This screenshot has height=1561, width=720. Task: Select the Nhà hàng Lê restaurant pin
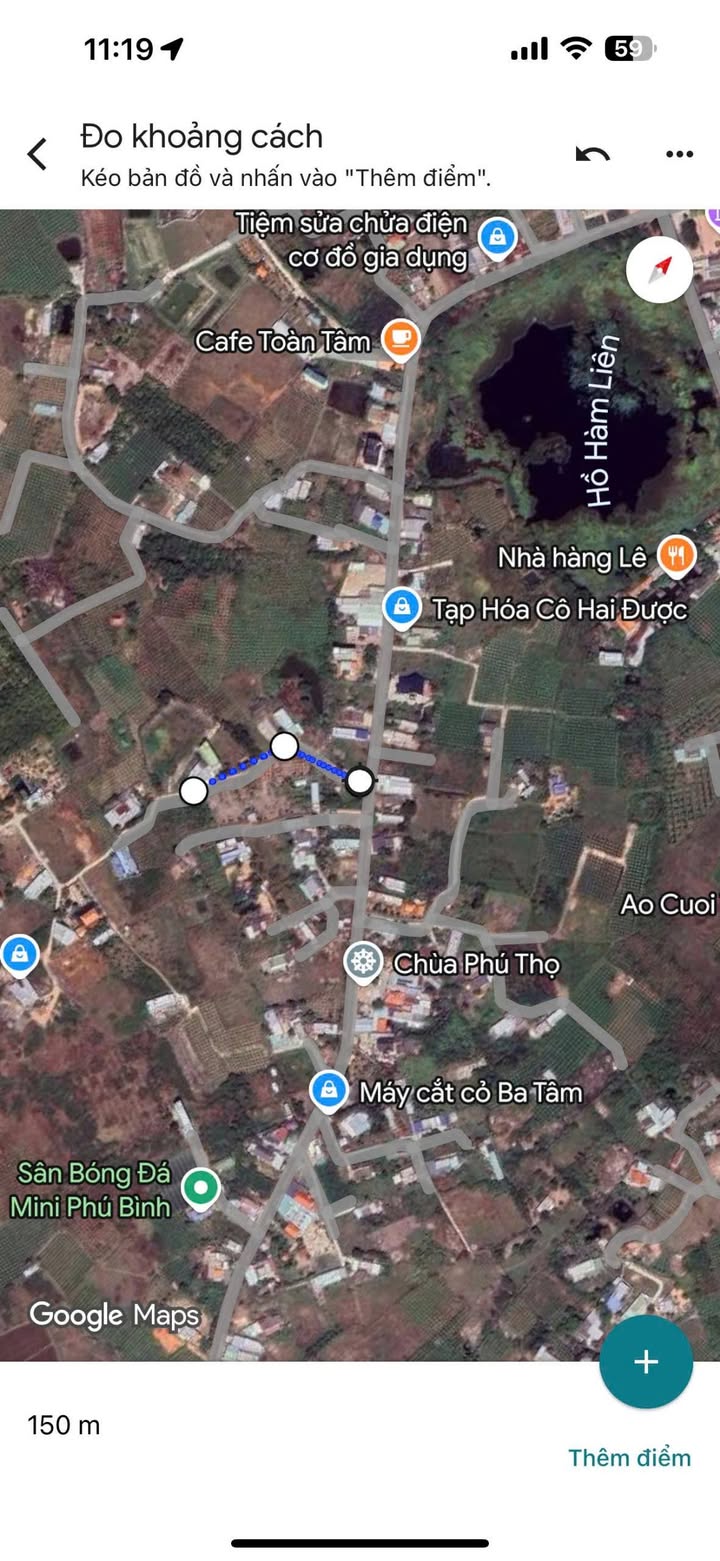677,555
